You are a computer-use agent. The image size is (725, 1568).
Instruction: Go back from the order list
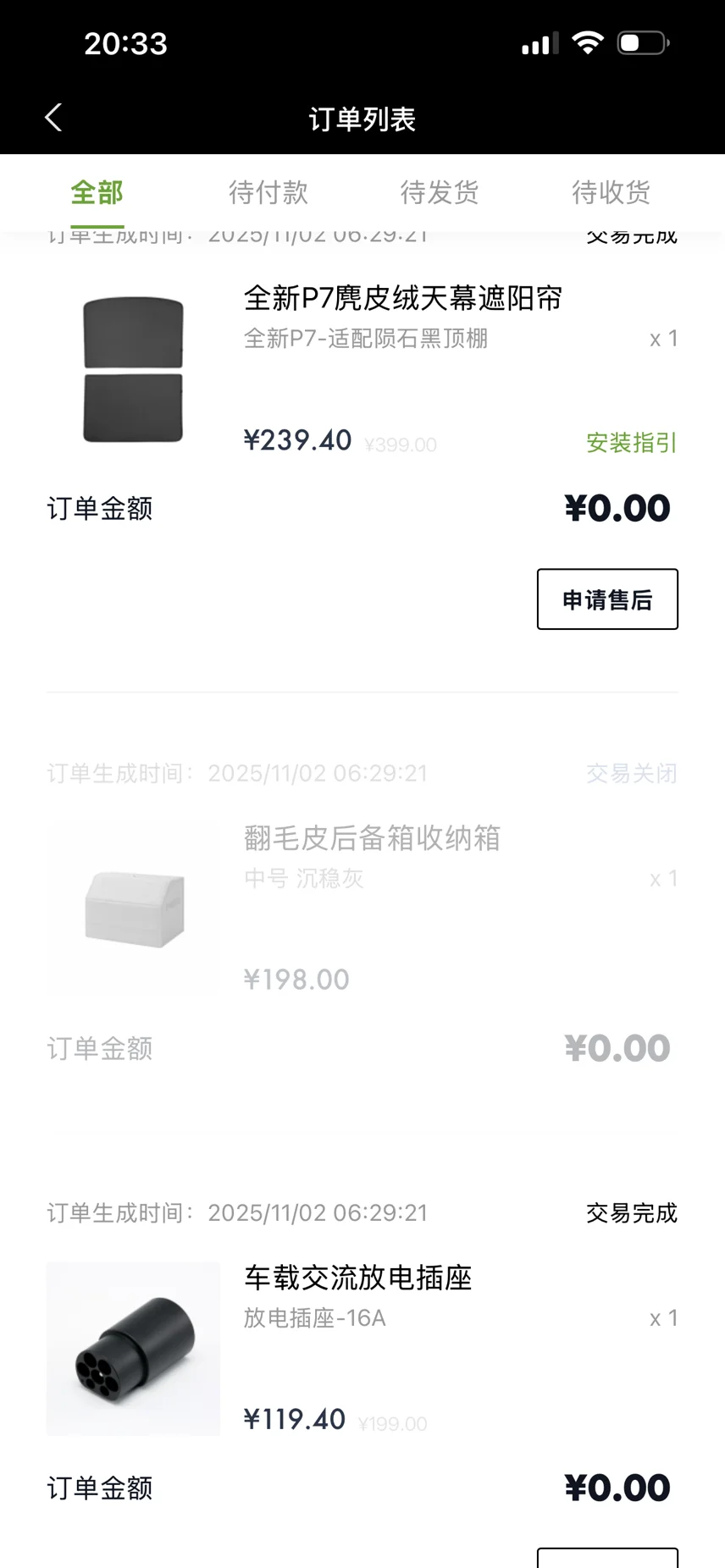(53, 118)
